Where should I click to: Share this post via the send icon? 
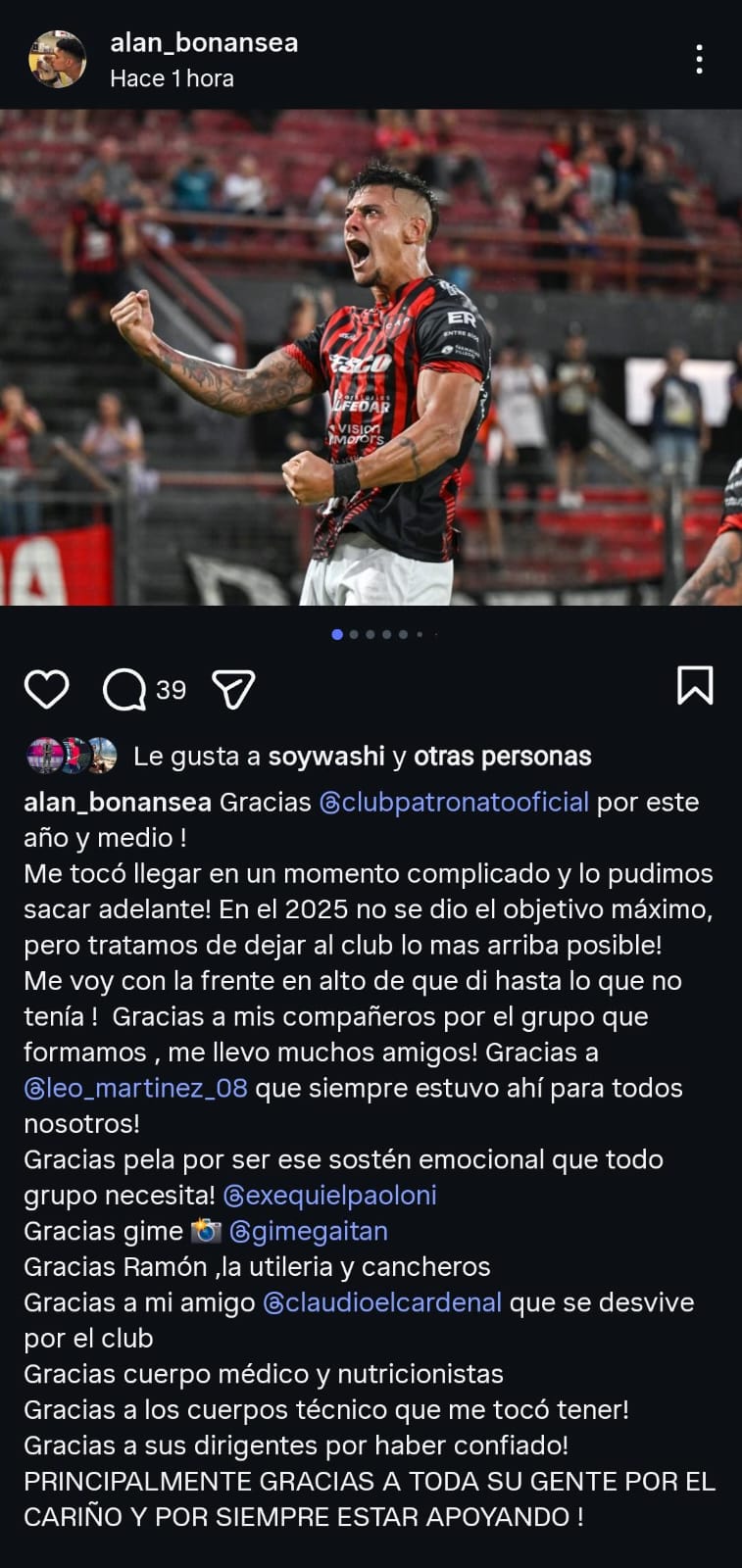pyautogui.click(x=233, y=690)
